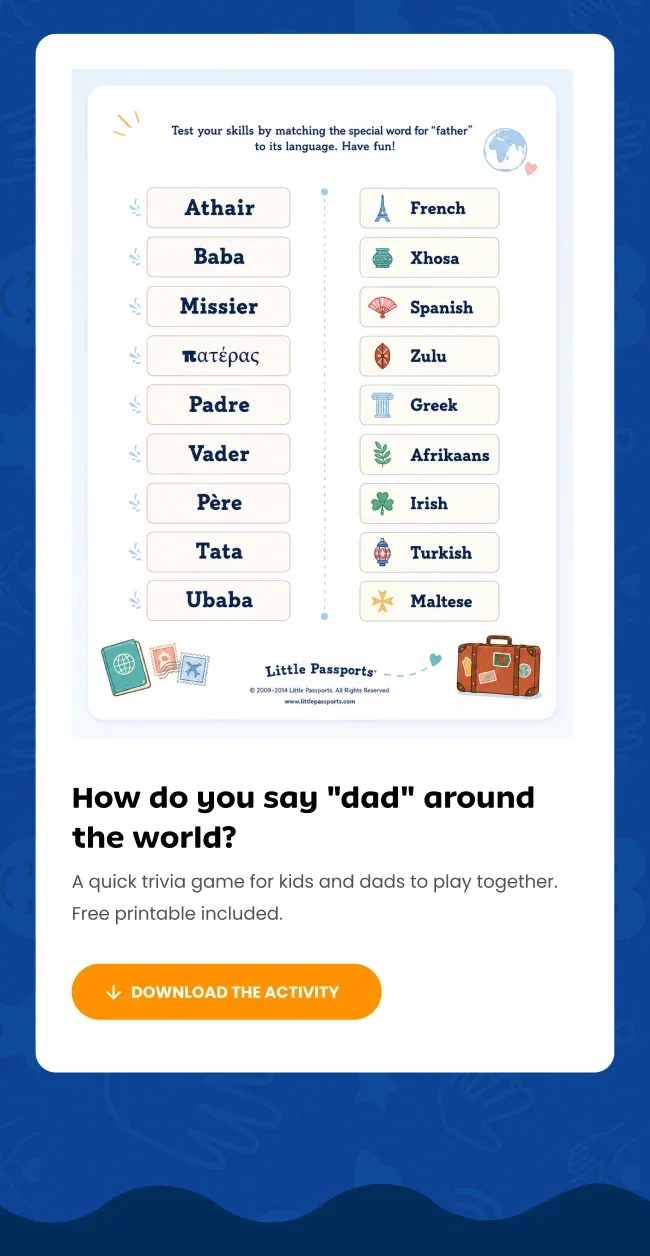This screenshot has height=1256, width=650.
Task: Download the activity printable
Action: (226, 992)
